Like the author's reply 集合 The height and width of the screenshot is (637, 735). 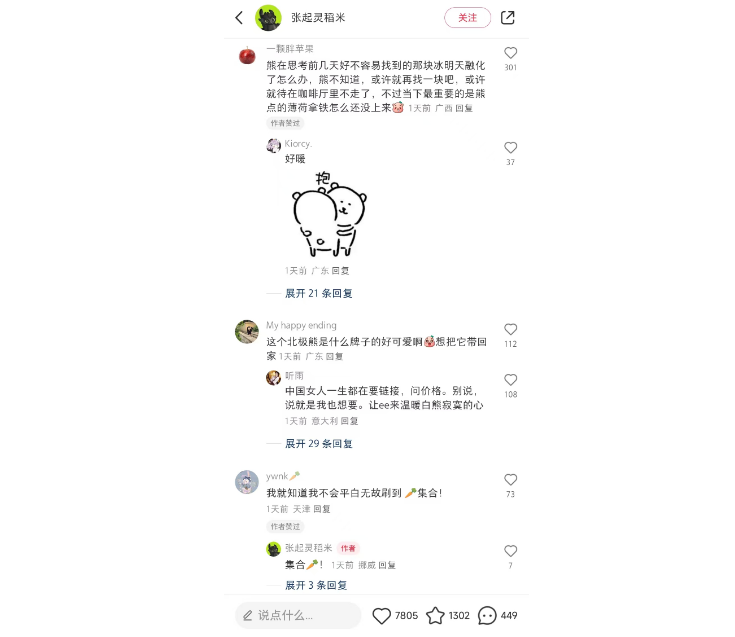(510, 551)
